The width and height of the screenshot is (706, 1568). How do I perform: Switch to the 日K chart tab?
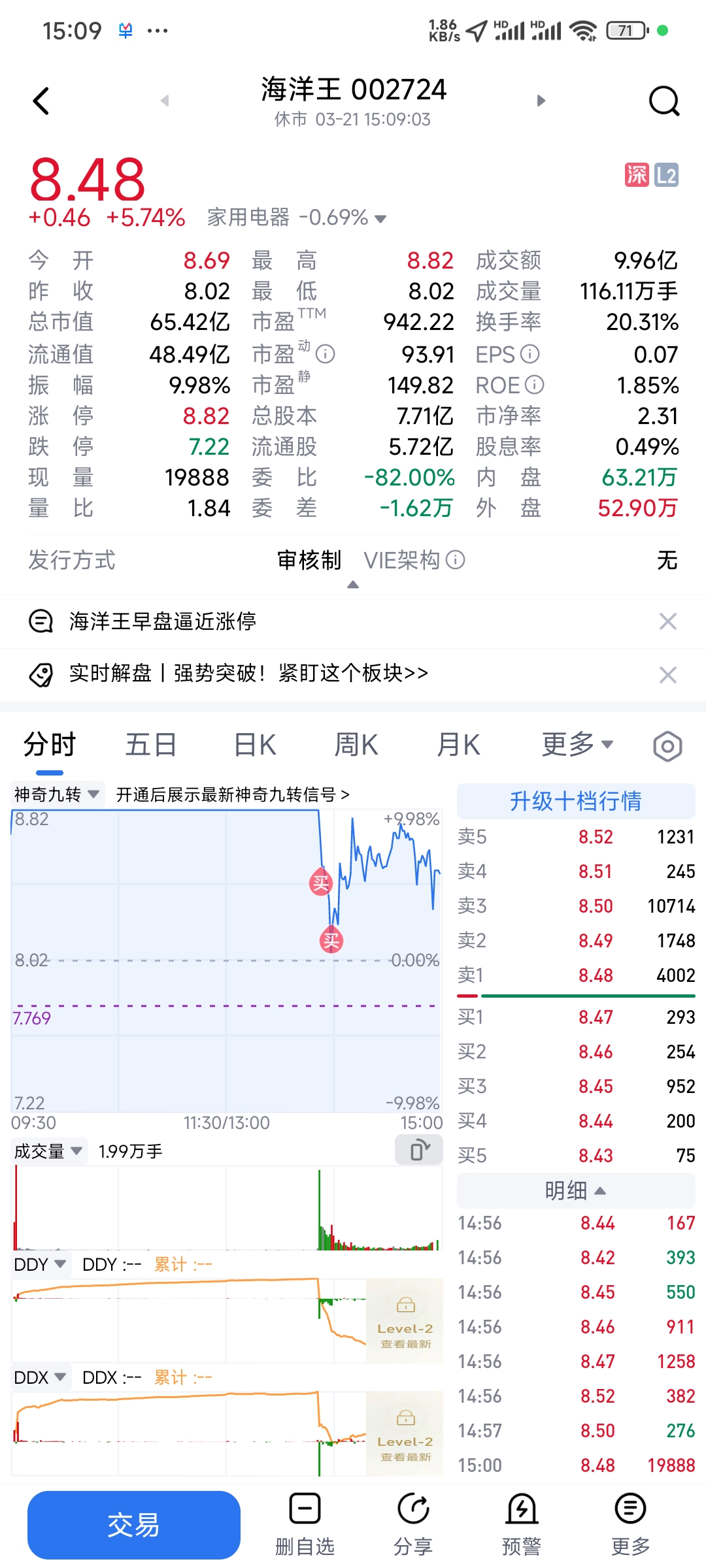click(x=254, y=745)
